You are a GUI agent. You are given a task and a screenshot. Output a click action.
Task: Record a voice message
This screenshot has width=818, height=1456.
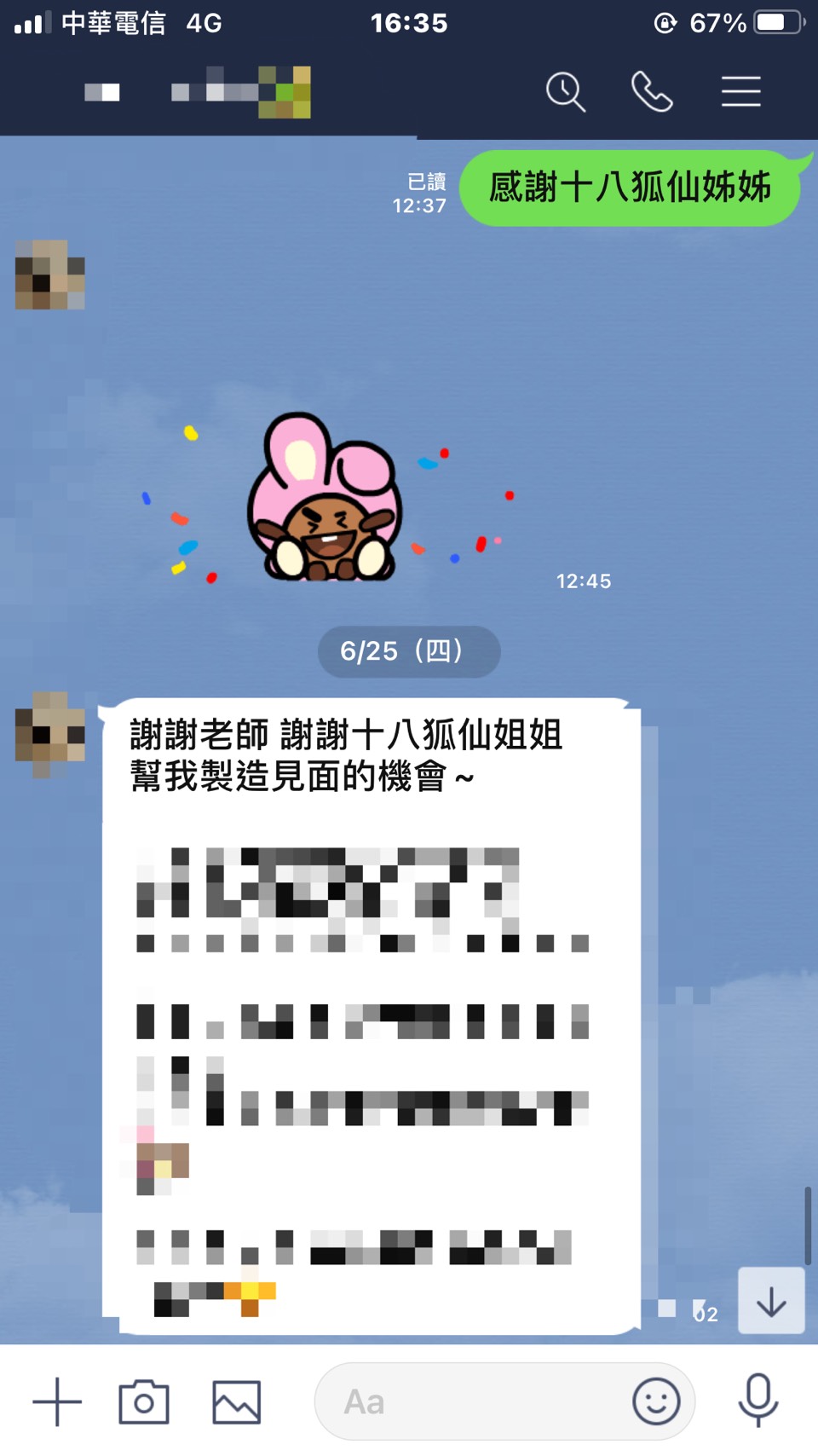758,1400
